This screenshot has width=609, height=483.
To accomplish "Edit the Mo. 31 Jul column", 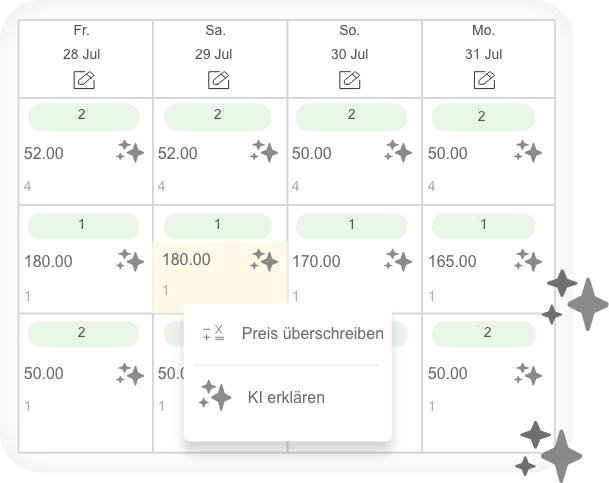I will [484, 80].
